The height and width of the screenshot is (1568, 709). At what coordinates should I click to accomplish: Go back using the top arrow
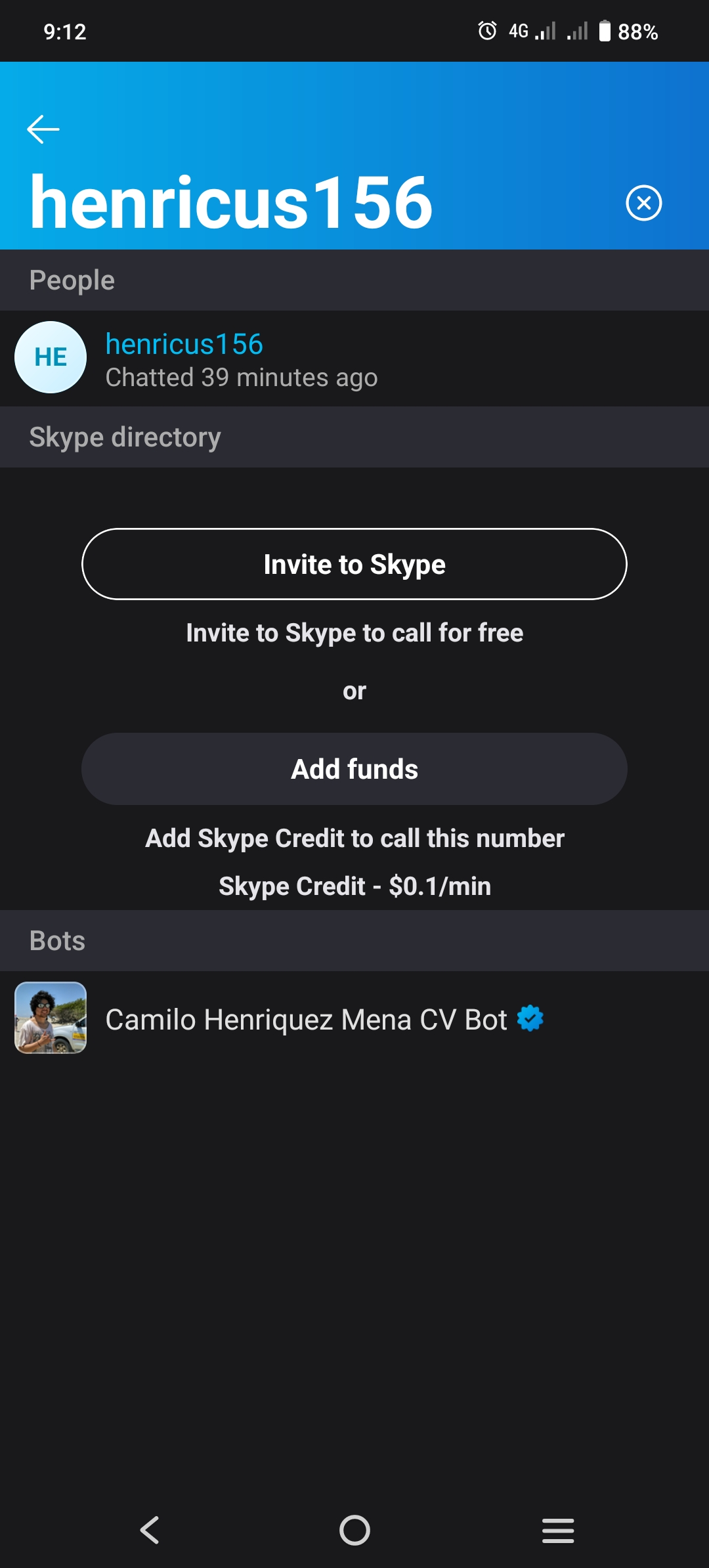43,129
